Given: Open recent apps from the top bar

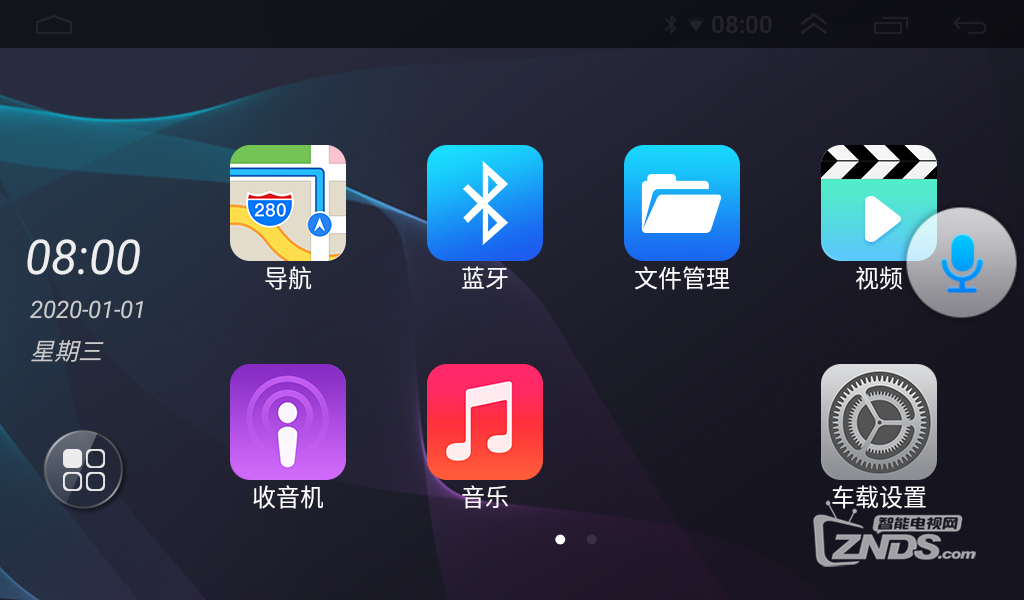Looking at the screenshot, I should [891, 25].
